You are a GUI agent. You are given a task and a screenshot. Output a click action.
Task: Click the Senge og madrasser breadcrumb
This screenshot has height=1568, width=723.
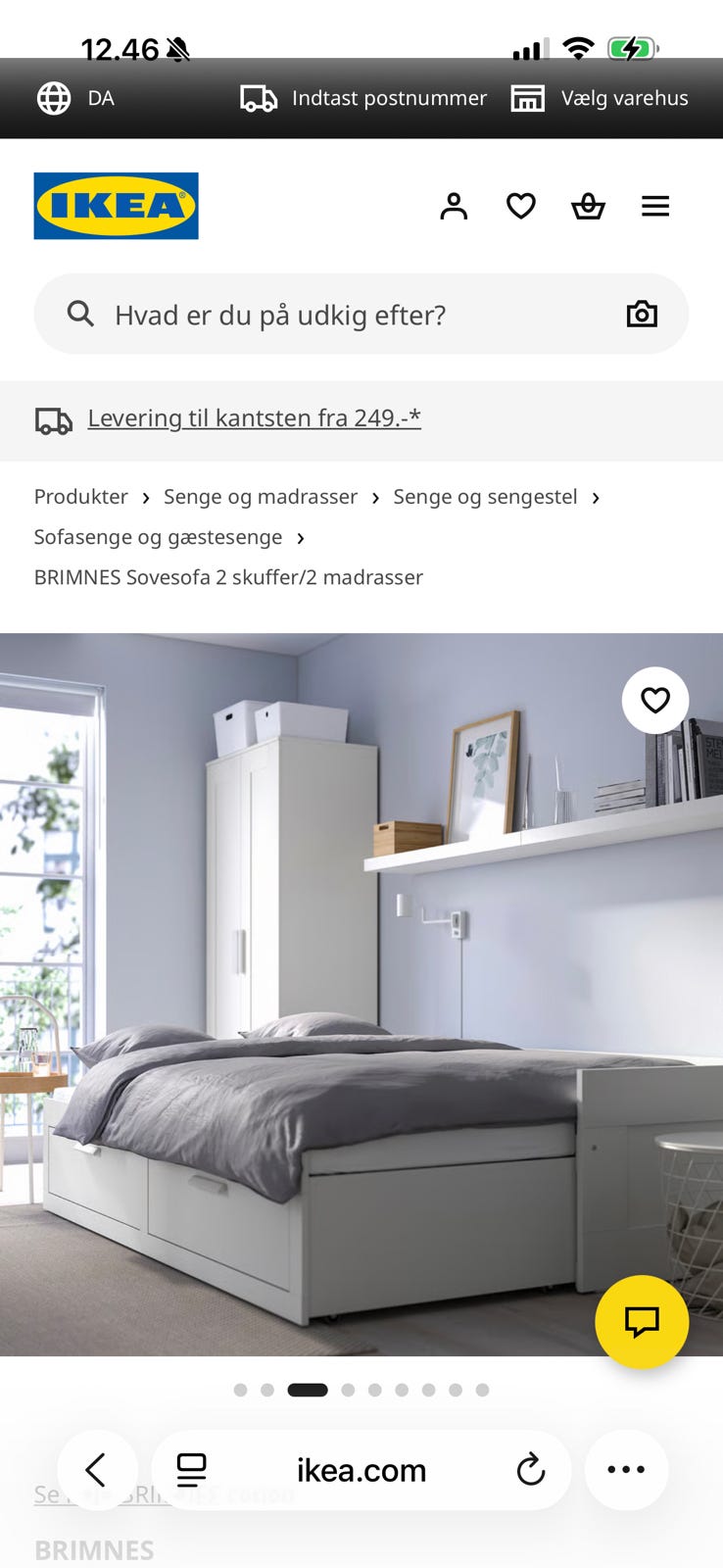pos(261,497)
